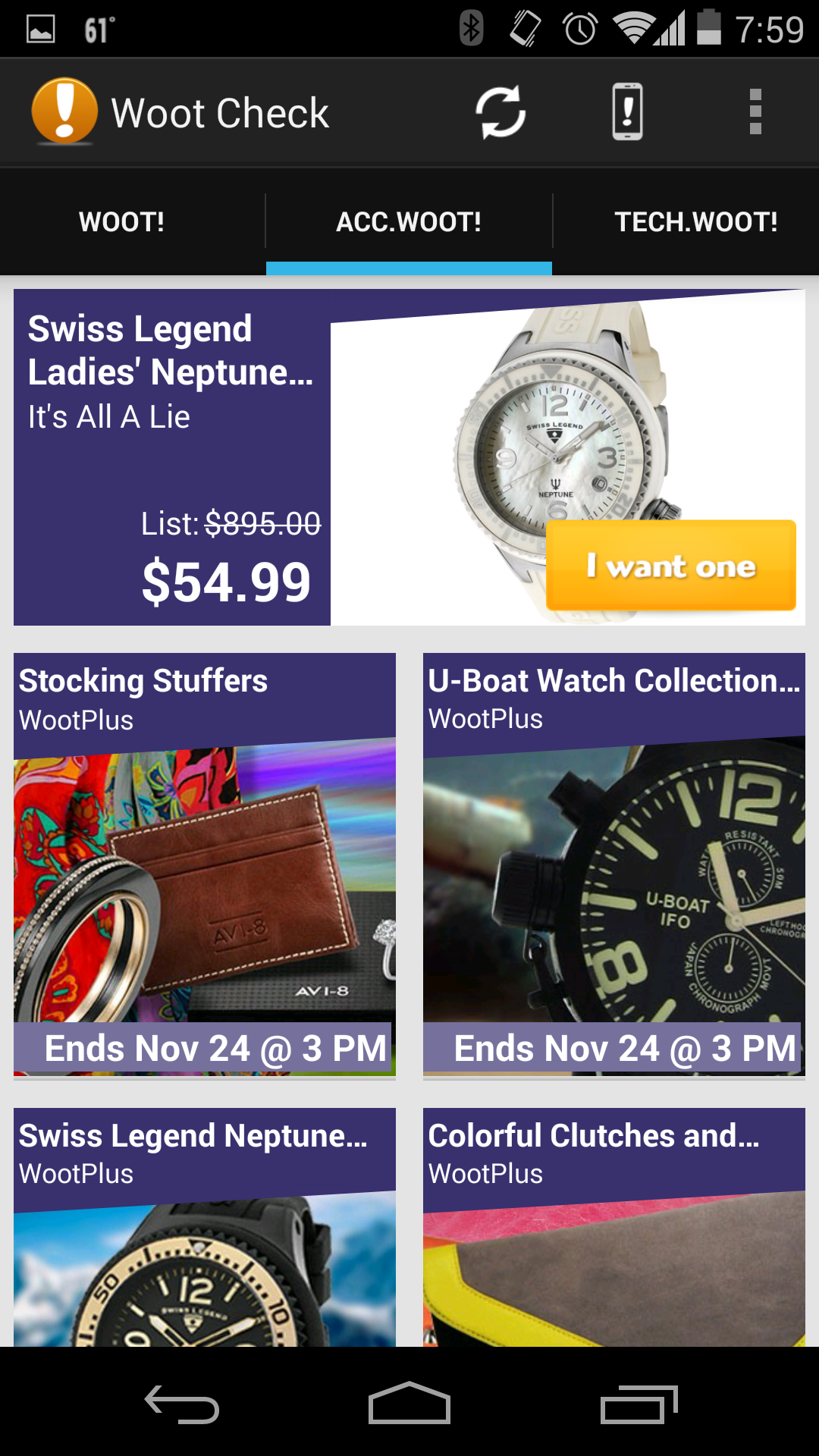Tap the I want one button
Viewport: 819px width, 1456px height.
click(670, 566)
